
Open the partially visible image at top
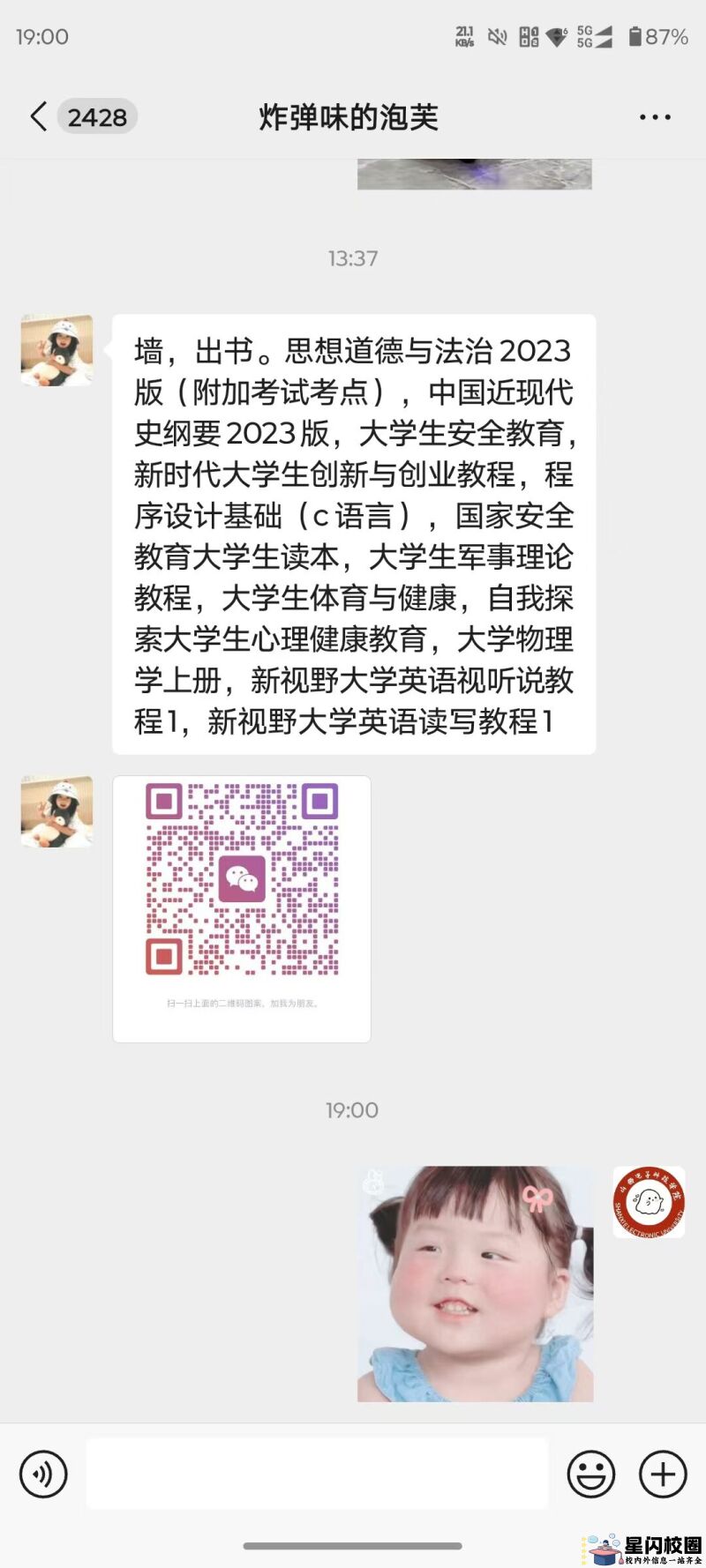pos(474,175)
